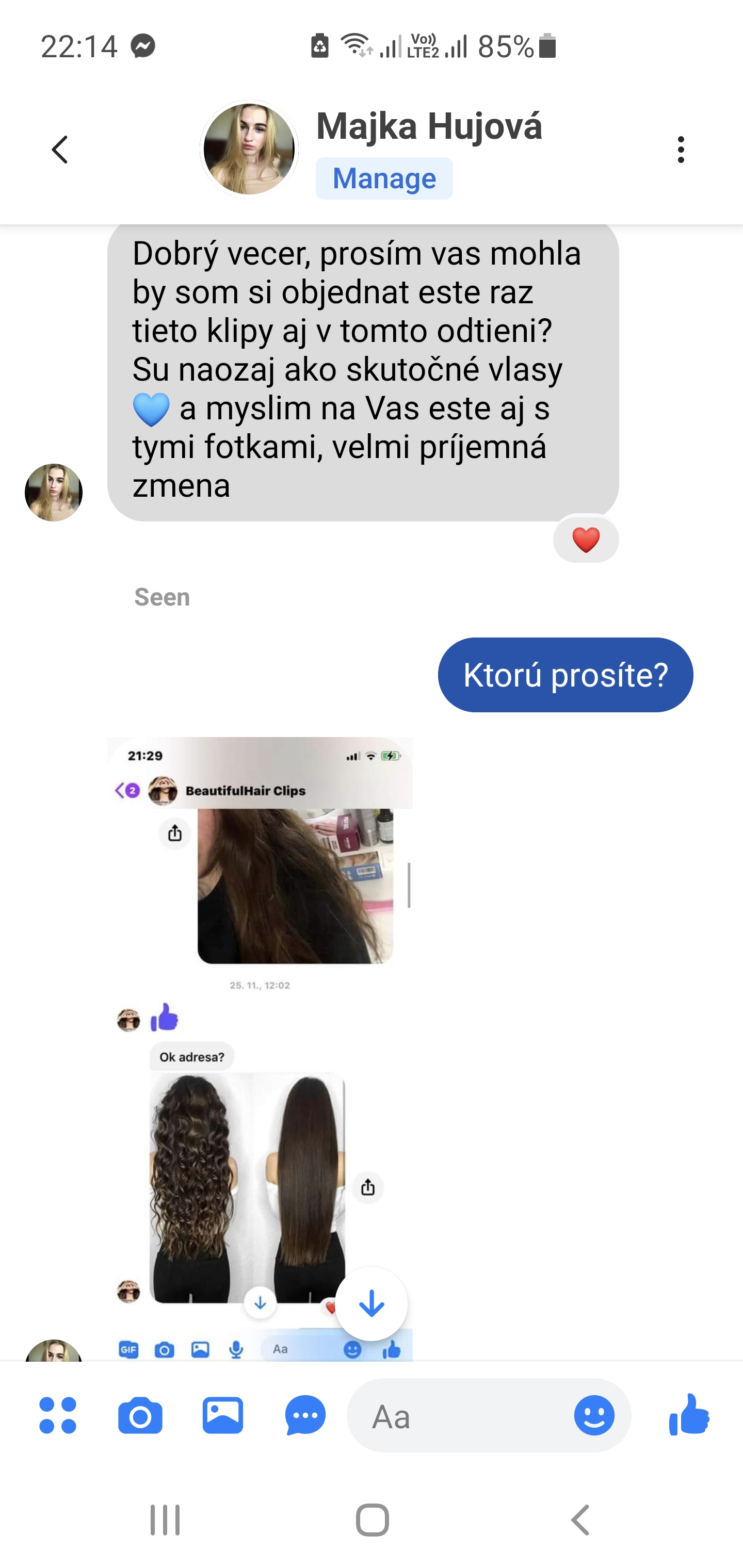
Task: Jump to latest message with down arrow
Action: (x=372, y=1303)
